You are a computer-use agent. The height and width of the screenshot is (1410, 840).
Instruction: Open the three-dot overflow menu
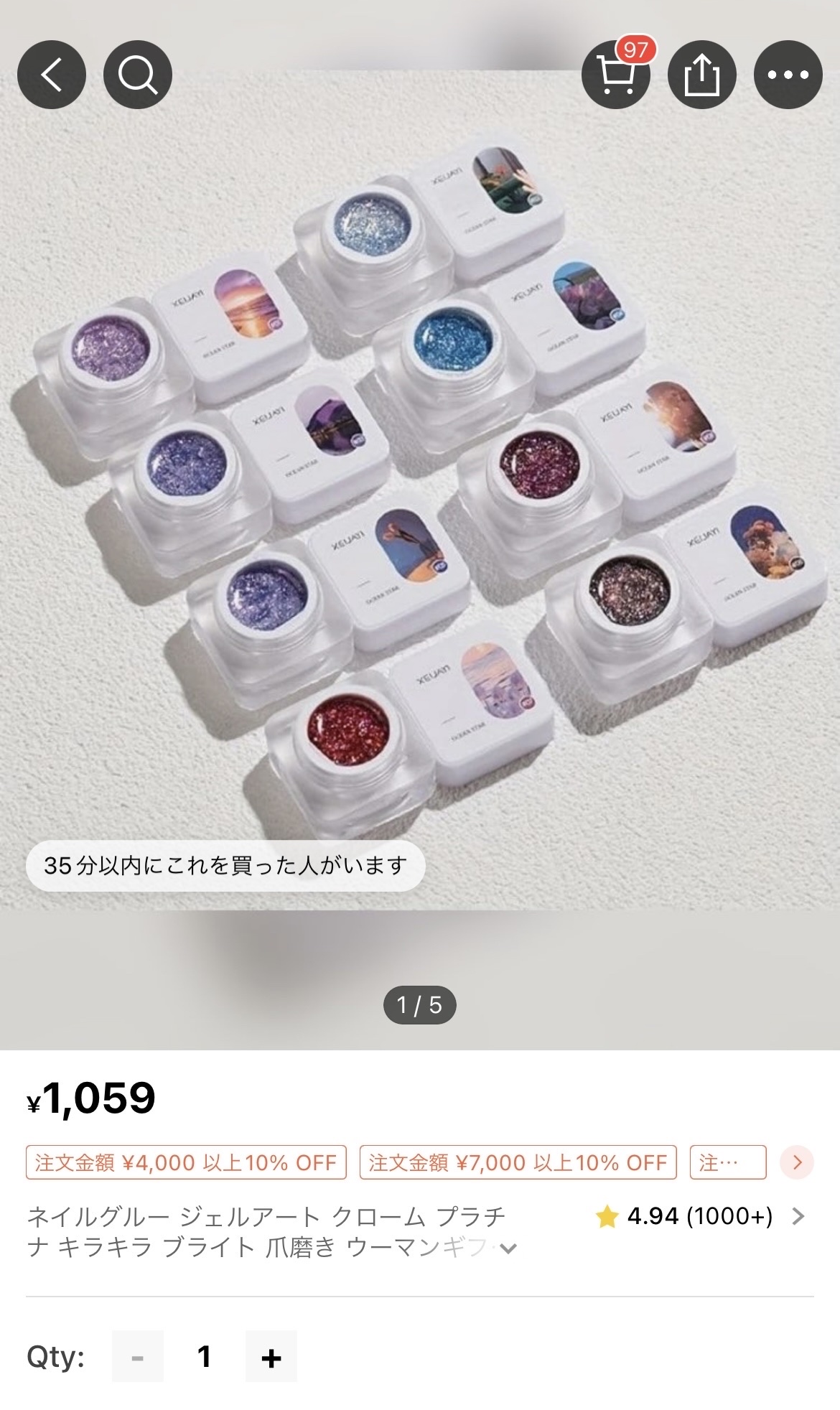[x=788, y=75]
